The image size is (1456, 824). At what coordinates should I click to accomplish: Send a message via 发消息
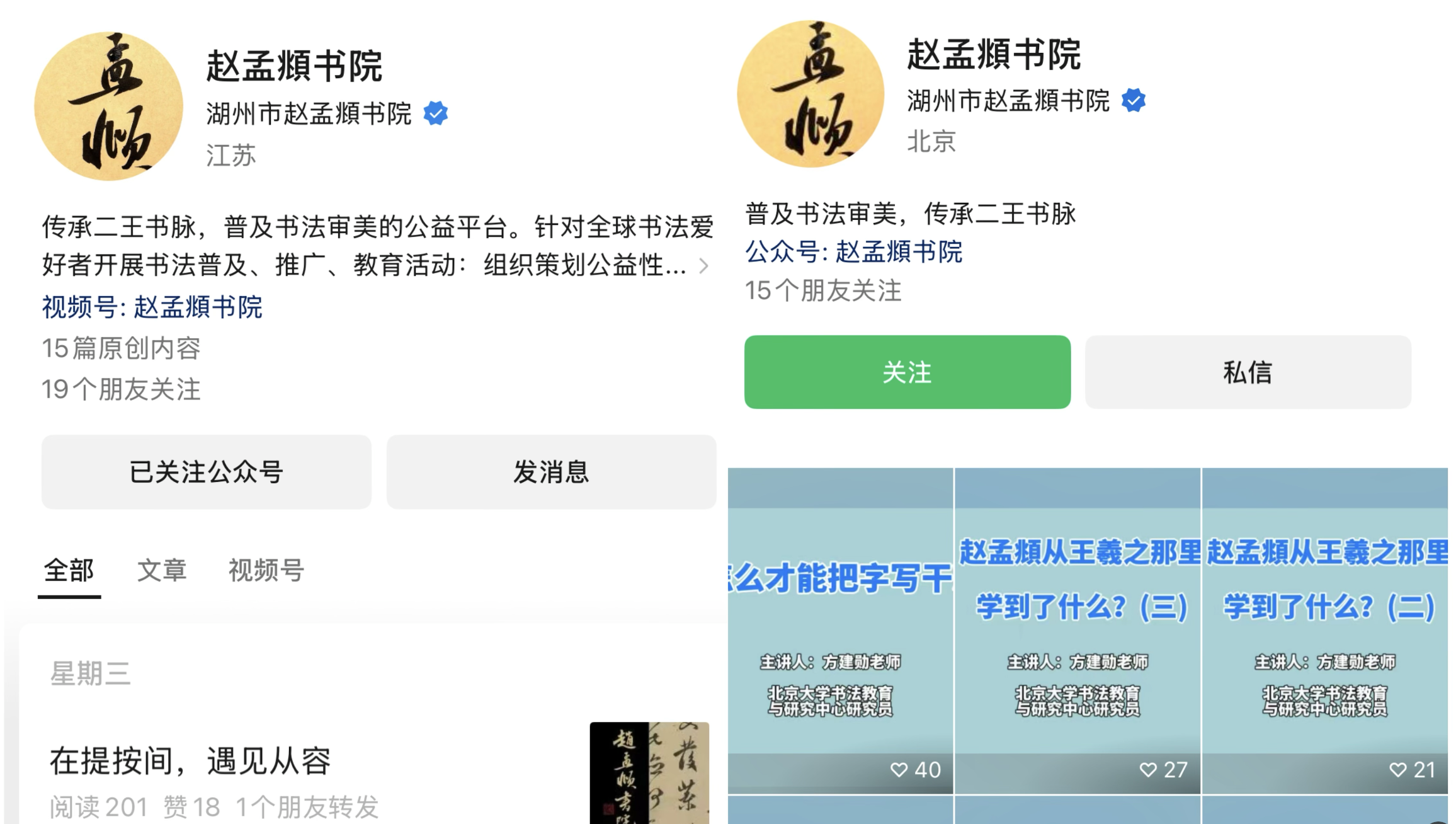point(551,472)
